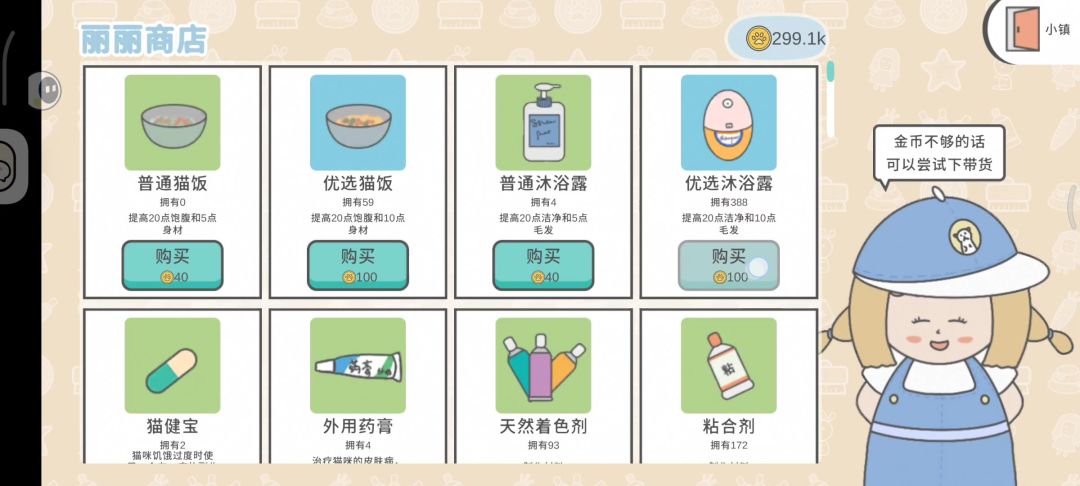Open the 粘合剂 item card
The image size is (1080, 486).
coord(728,385)
